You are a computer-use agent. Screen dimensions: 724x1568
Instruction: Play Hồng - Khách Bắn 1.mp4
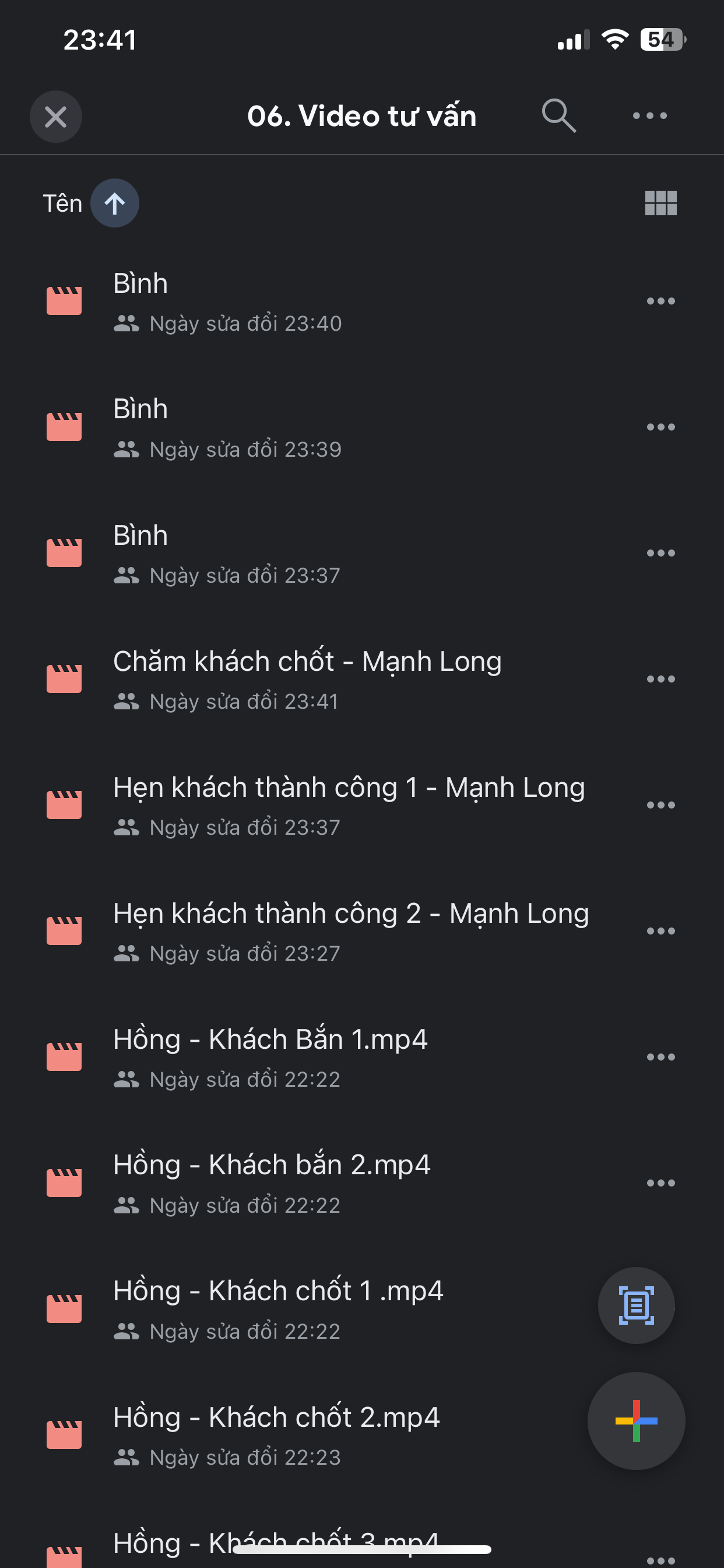point(270,1056)
